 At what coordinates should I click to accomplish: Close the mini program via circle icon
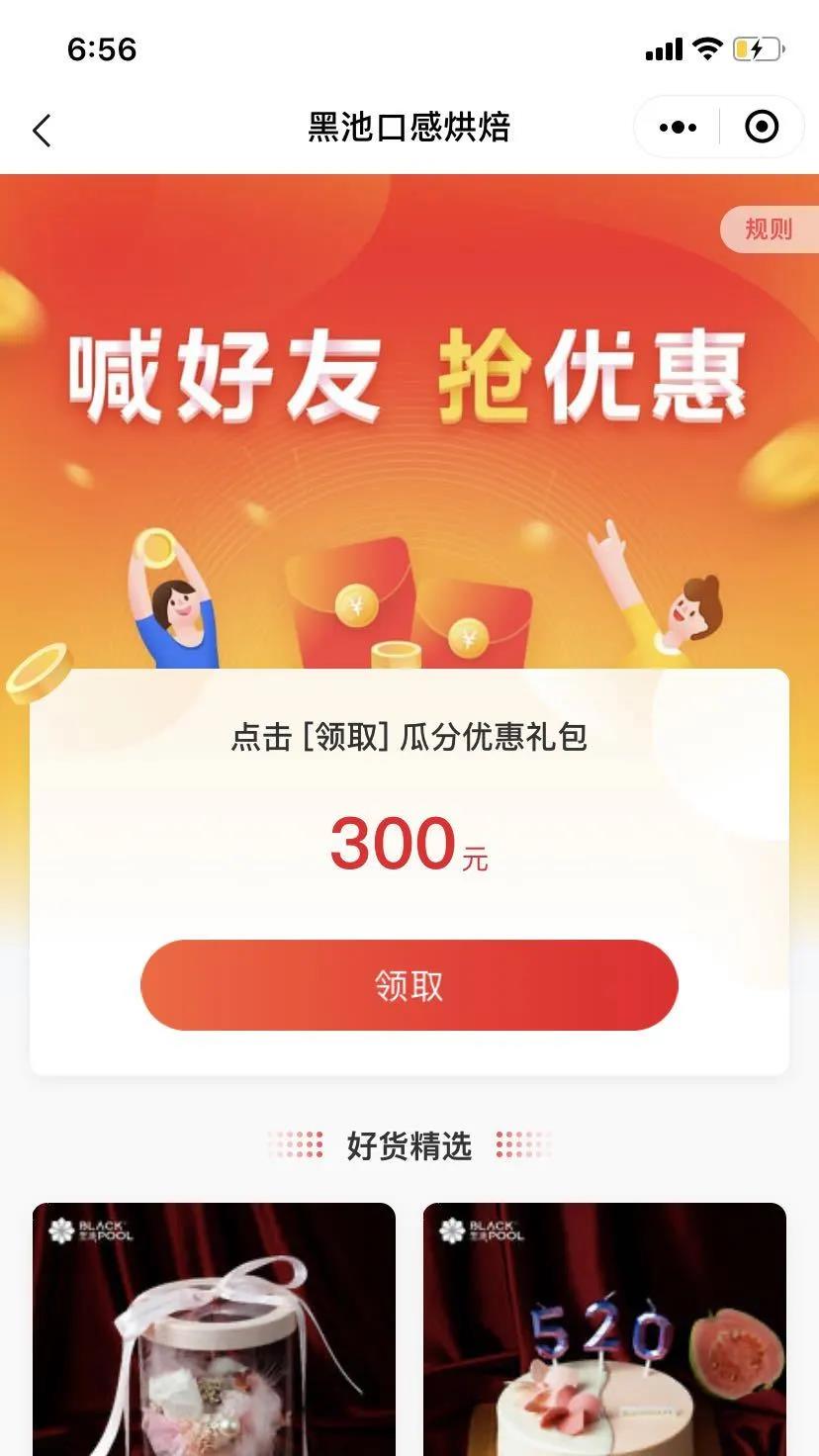(761, 128)
